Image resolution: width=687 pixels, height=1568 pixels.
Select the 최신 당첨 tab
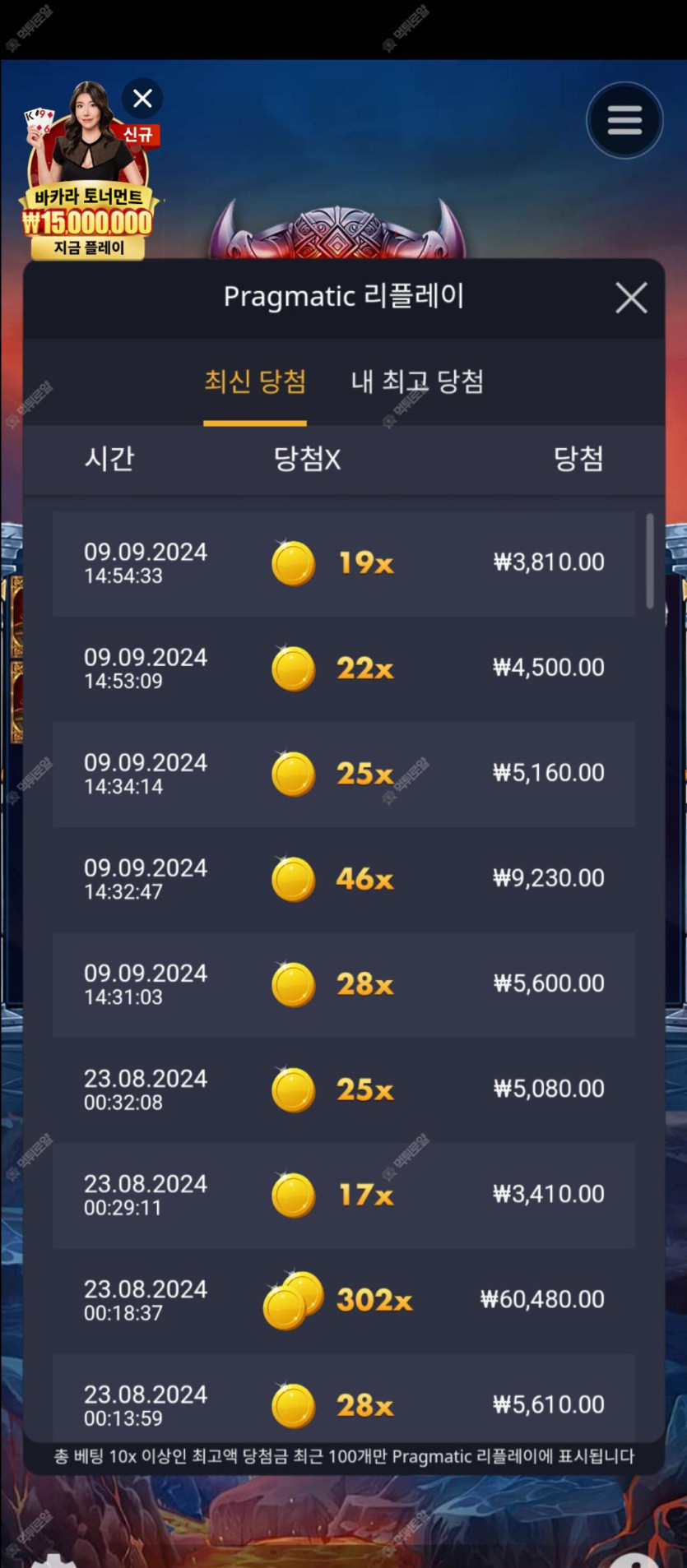pos(255,382)
